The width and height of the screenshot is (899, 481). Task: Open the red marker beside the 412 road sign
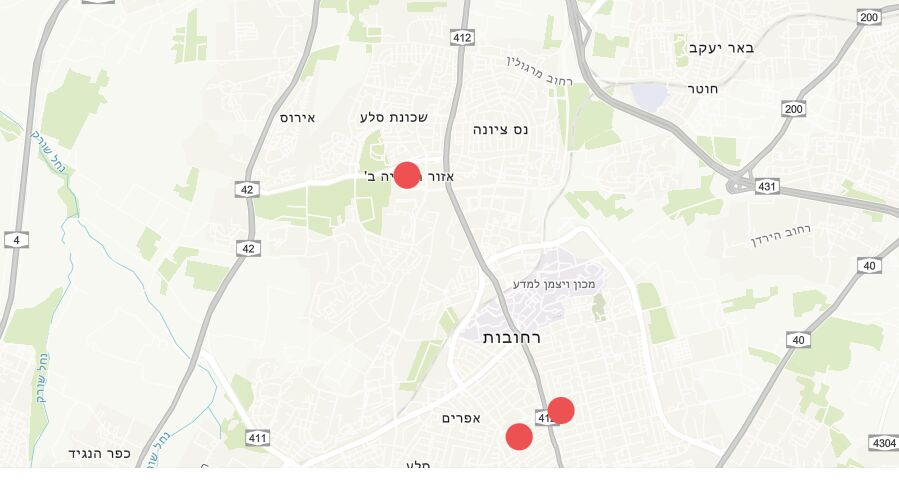point(561,410)
